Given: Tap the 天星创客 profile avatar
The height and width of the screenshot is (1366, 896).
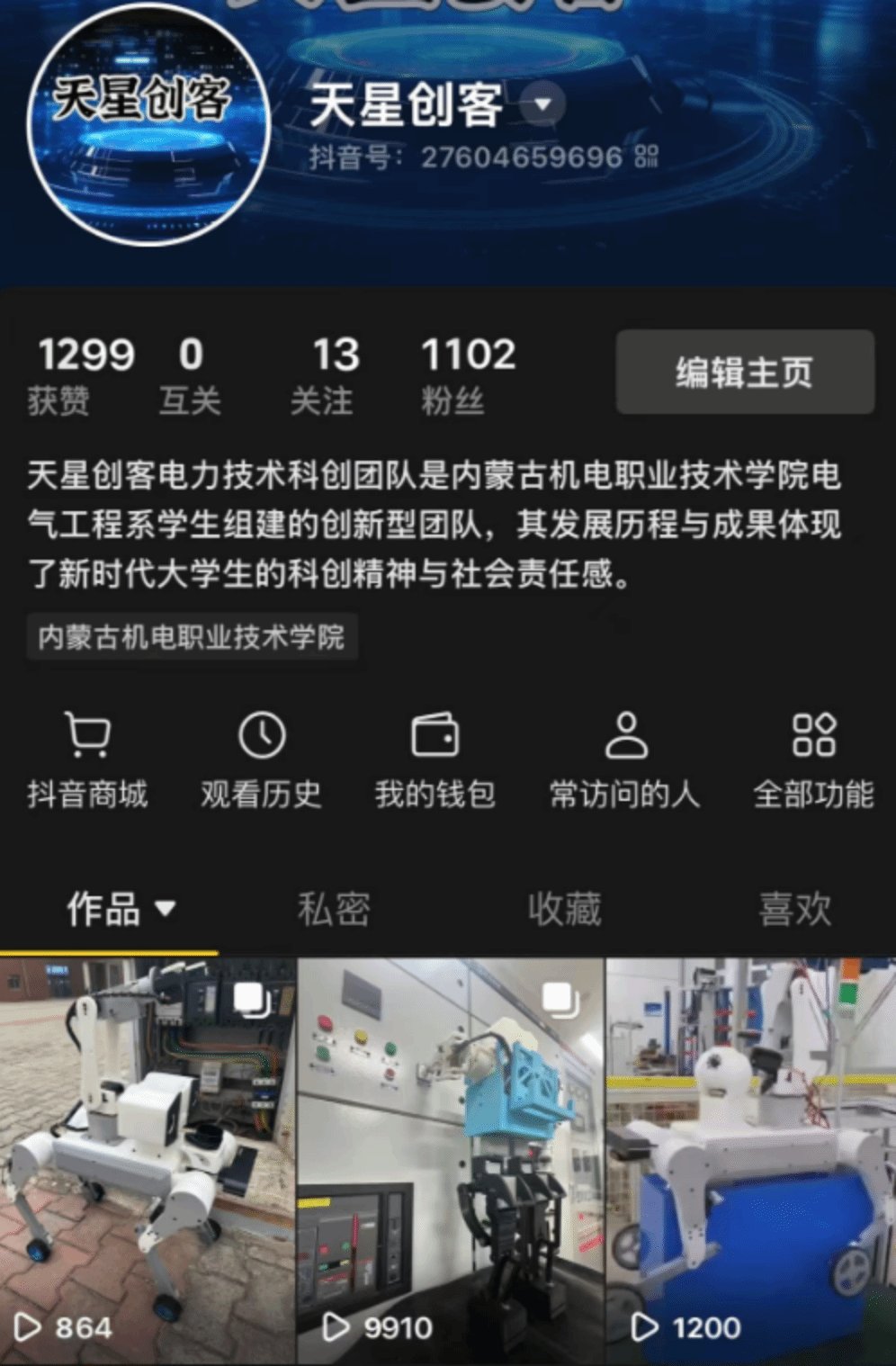Looking at the screenshot, I should point(148,126).
